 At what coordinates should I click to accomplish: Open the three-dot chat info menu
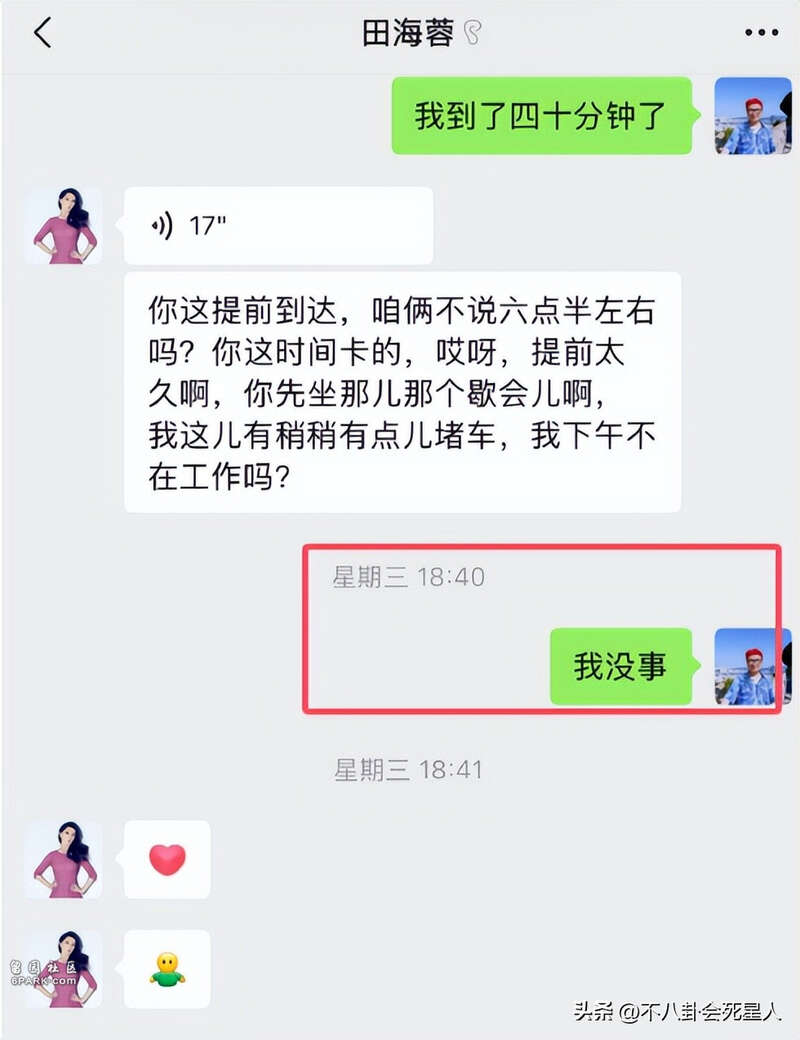point(761,33)
